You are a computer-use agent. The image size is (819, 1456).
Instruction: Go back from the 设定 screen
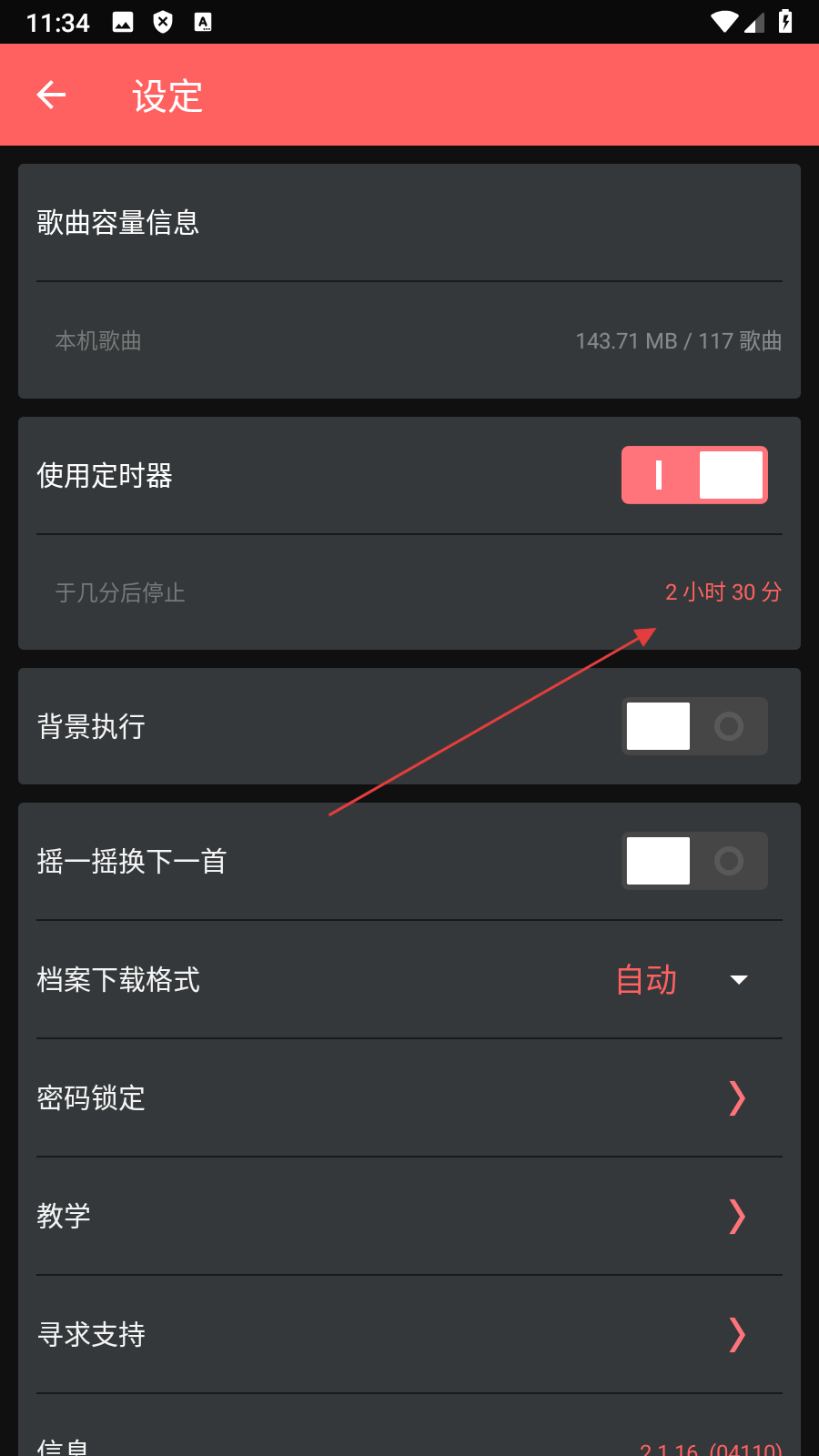[51, 95]
